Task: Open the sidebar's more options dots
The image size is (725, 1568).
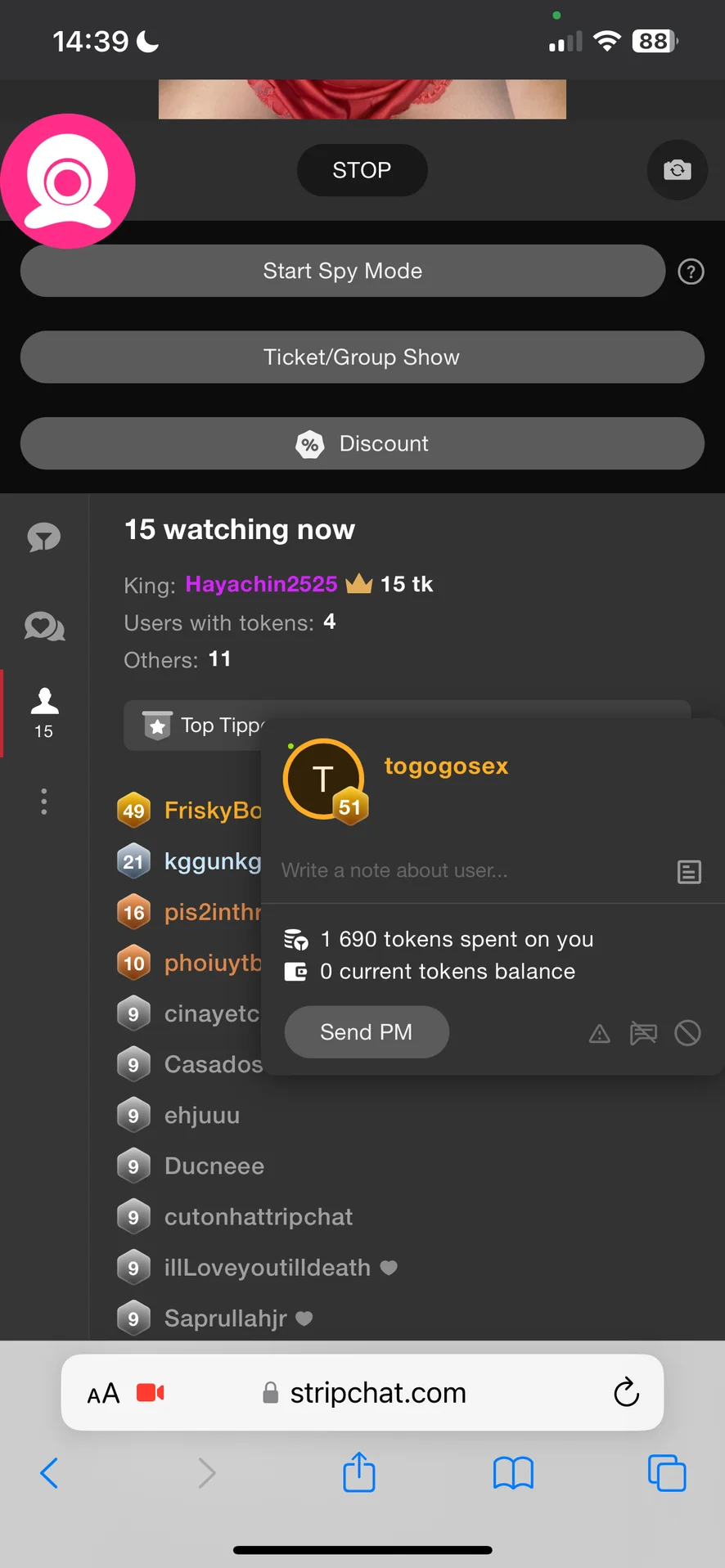Action: [x=44, y=802]
